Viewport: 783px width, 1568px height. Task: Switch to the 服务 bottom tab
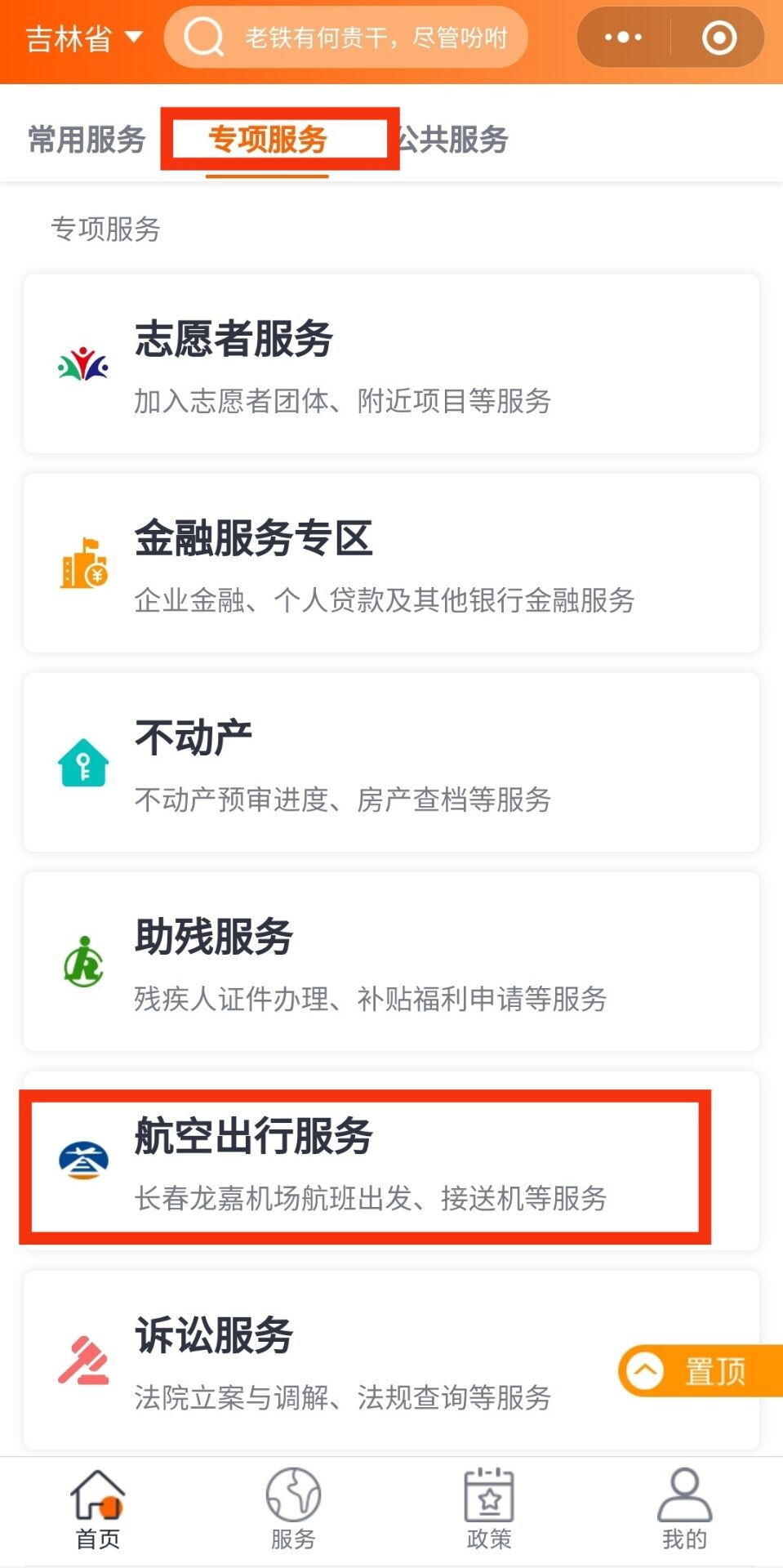293,1509
